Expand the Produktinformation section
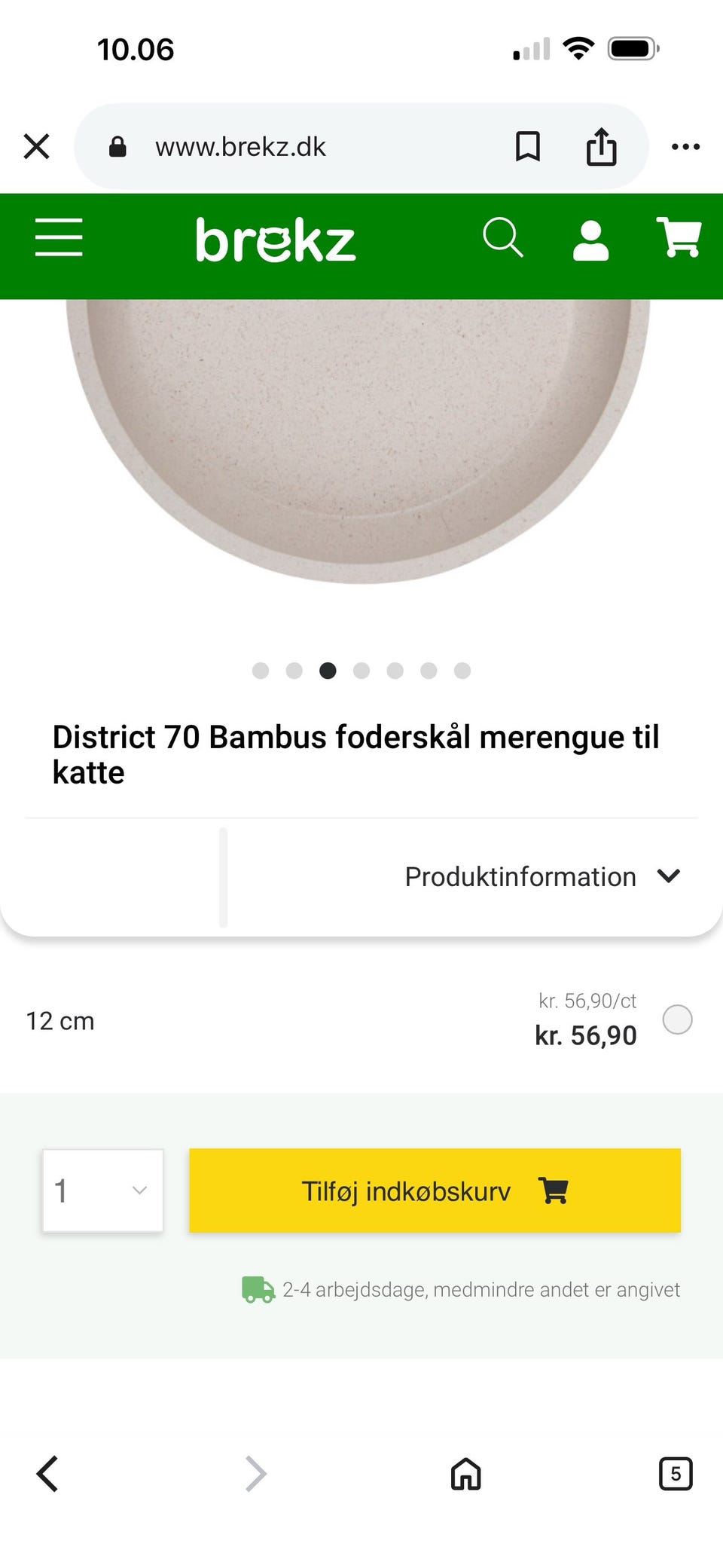This screenshot has height=1568, width=723. [x=520, y=876]
